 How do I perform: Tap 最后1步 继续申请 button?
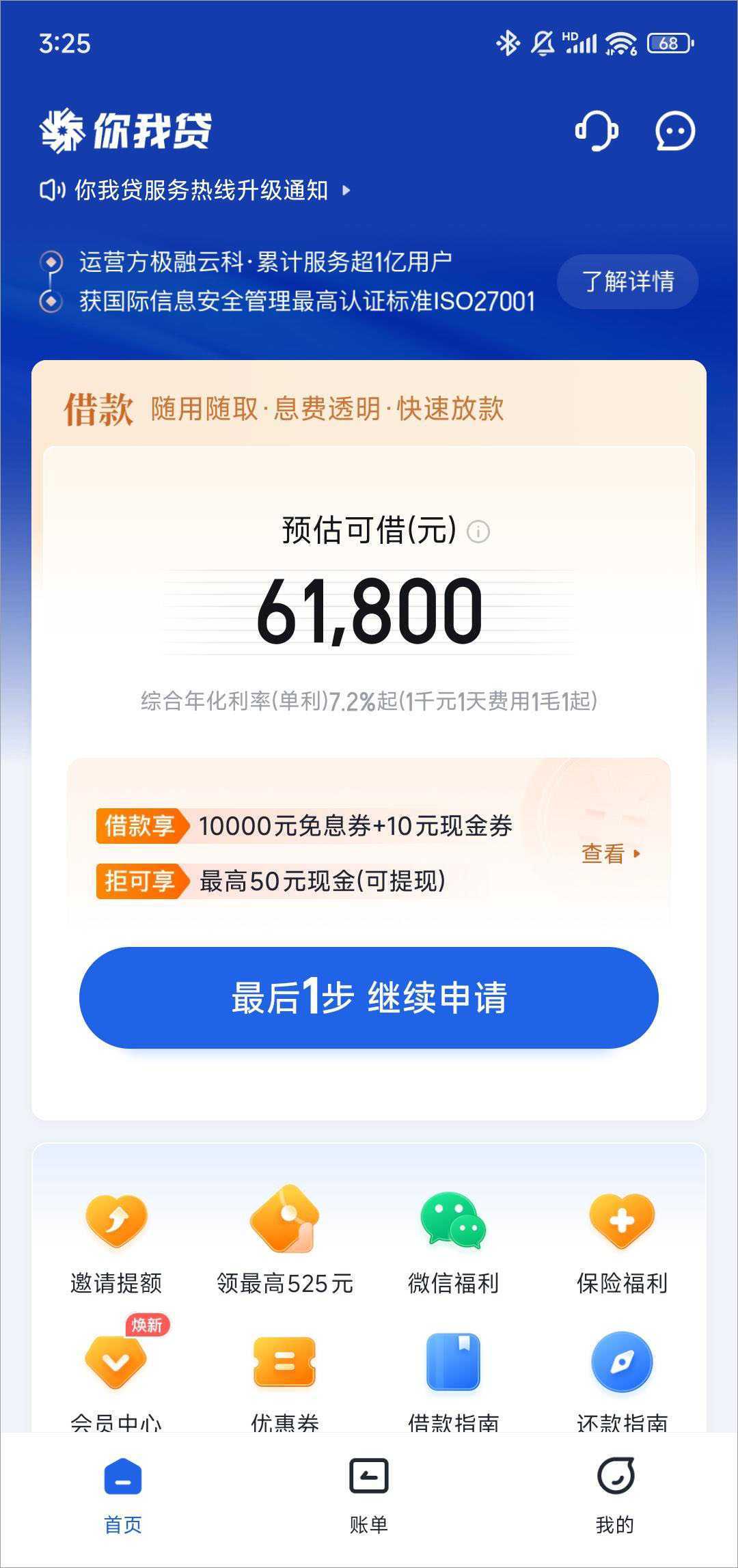click(x=369, y=998)
